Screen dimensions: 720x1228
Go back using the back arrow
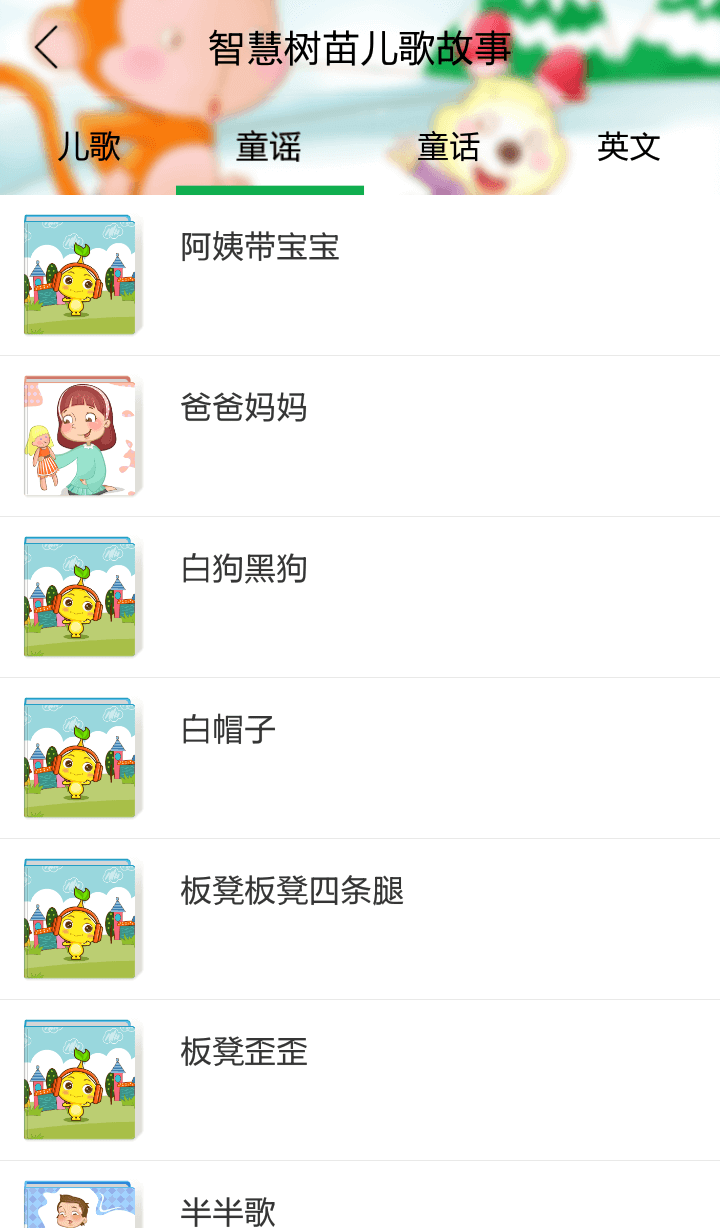click(x=44, y=46)
